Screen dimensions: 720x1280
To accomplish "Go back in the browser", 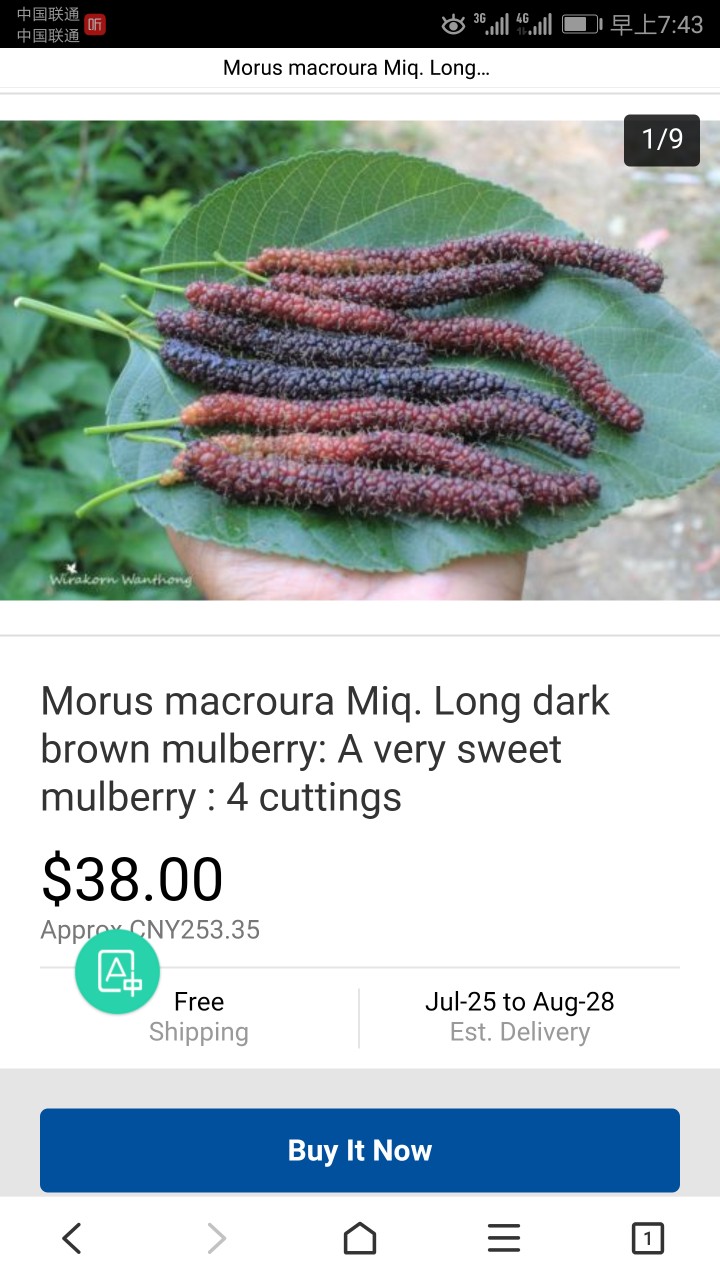I will tap(72, 1239).
